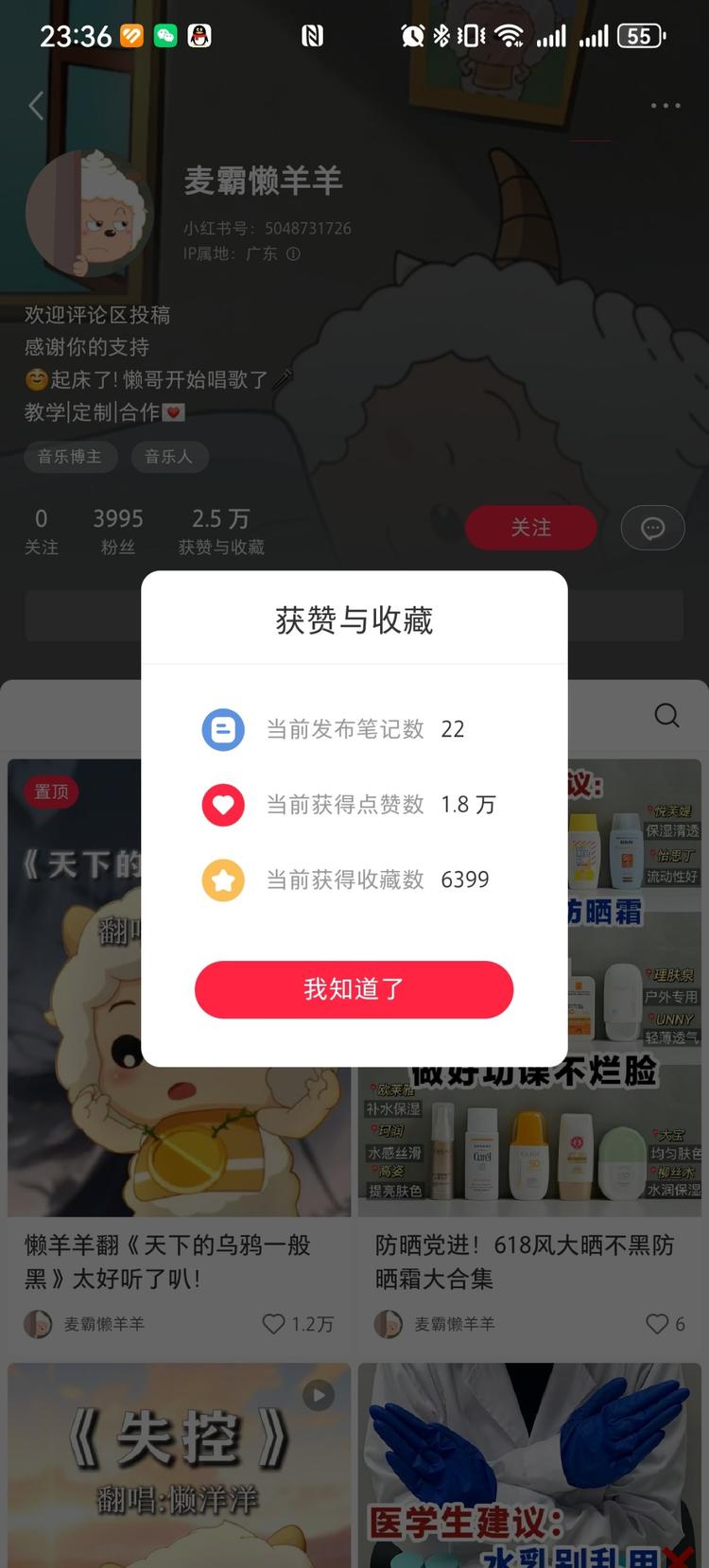709x1568 pixels.
Task: Open the 获赞与收藏 stats entry
Action: 220,531
